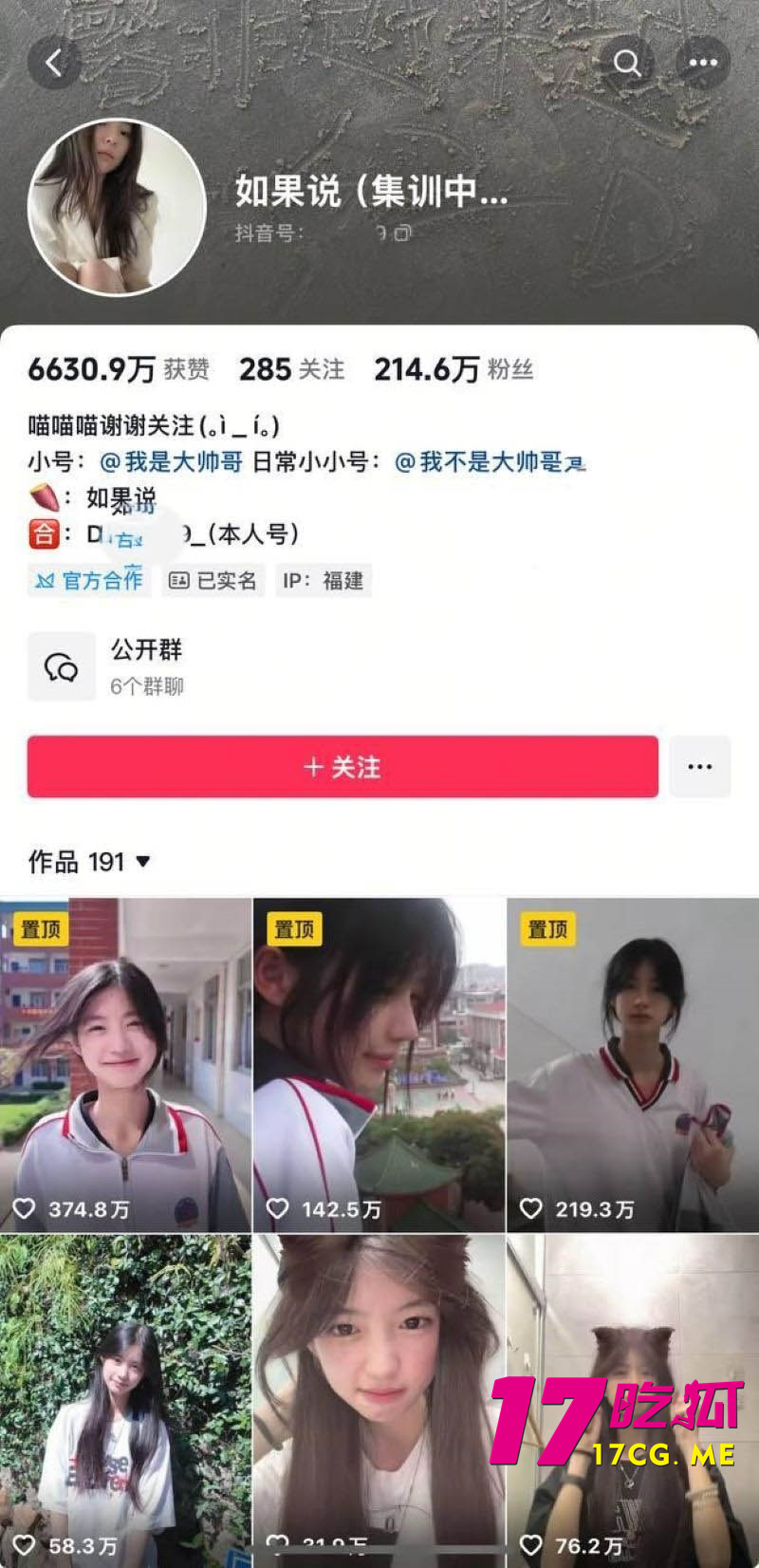
Task: Tap the 官方合作 tag
Action: tap(89, 580)
